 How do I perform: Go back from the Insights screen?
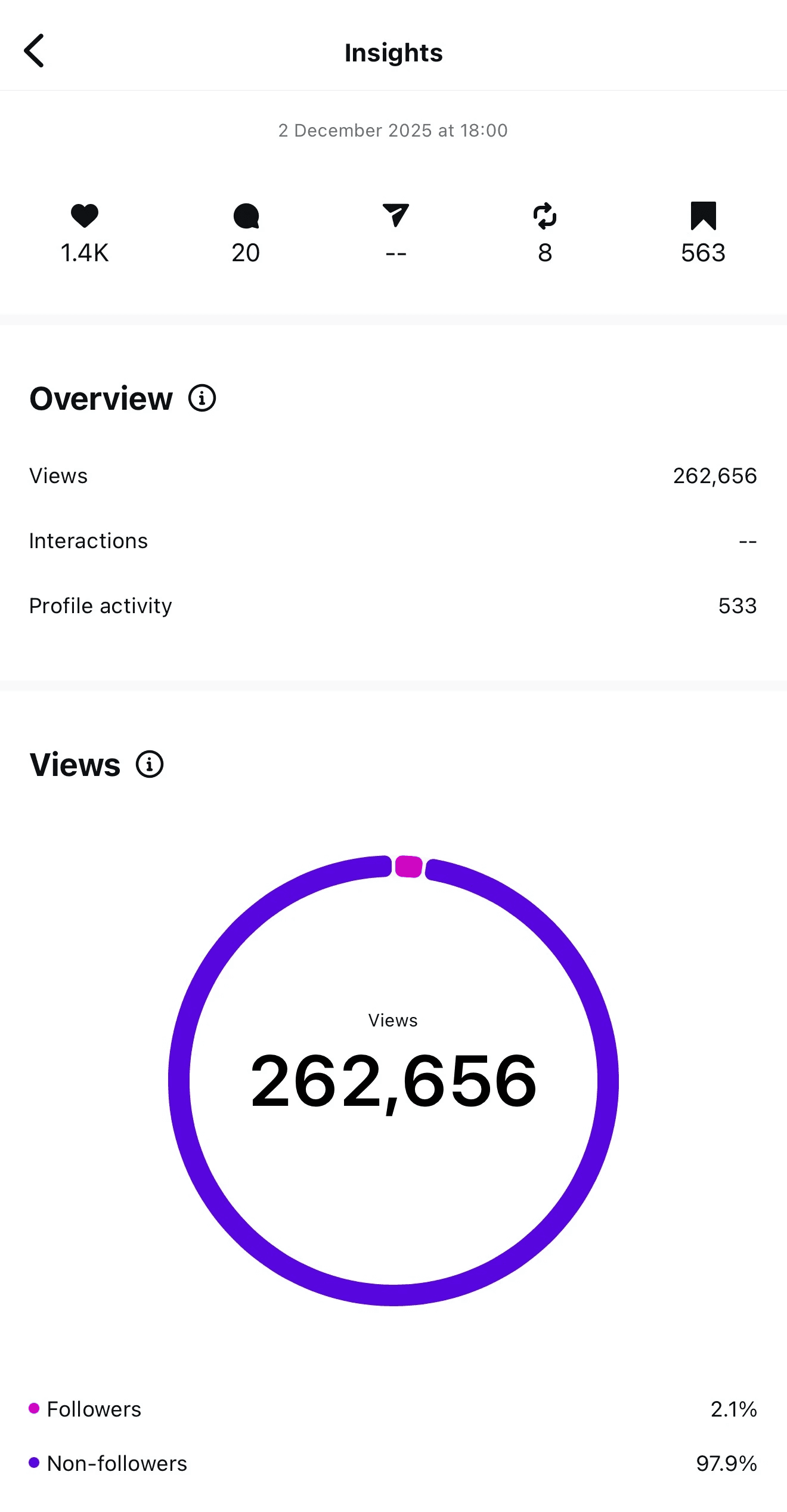[34, 51]
